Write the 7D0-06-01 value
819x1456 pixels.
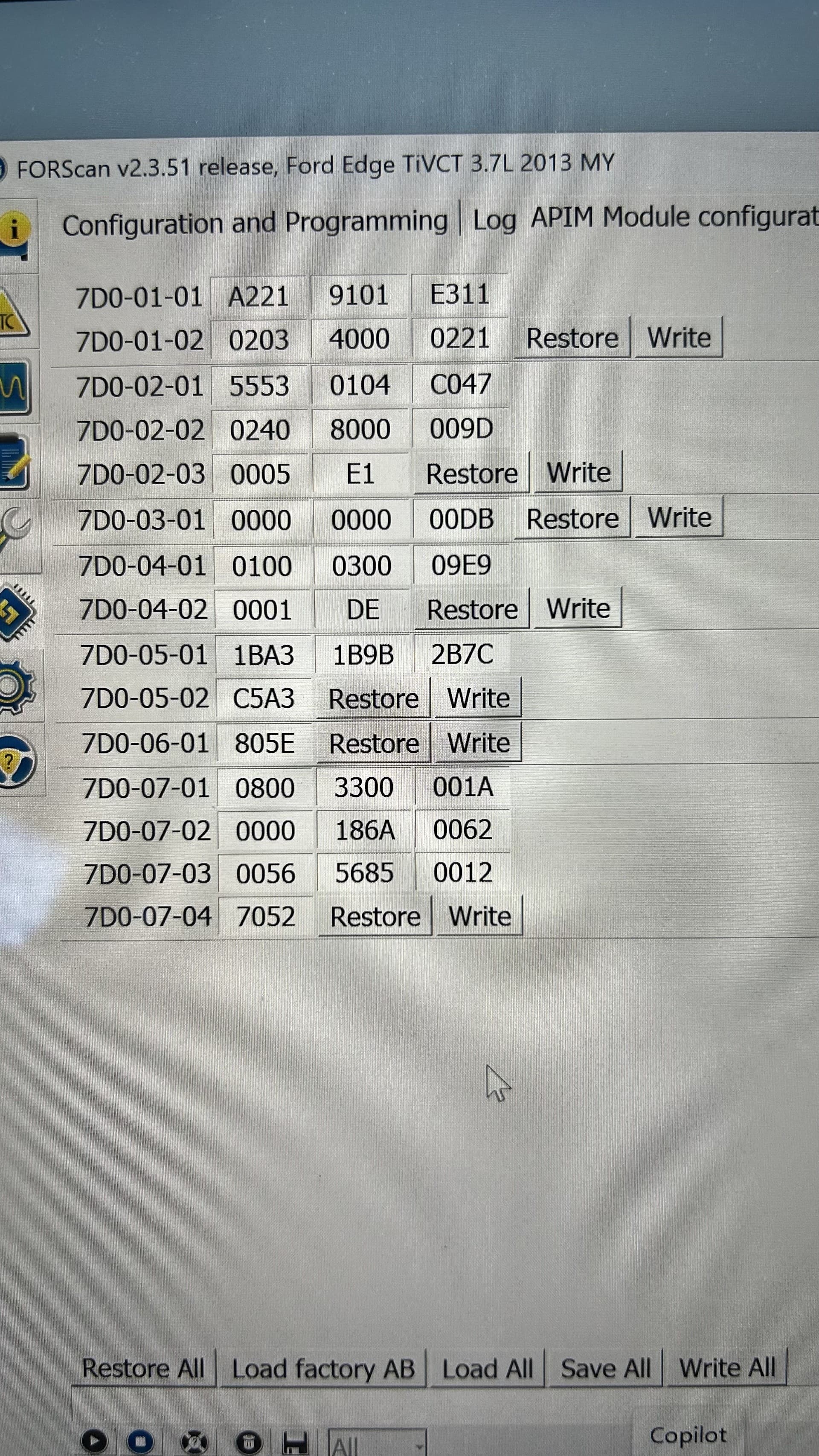pos(478,743)
